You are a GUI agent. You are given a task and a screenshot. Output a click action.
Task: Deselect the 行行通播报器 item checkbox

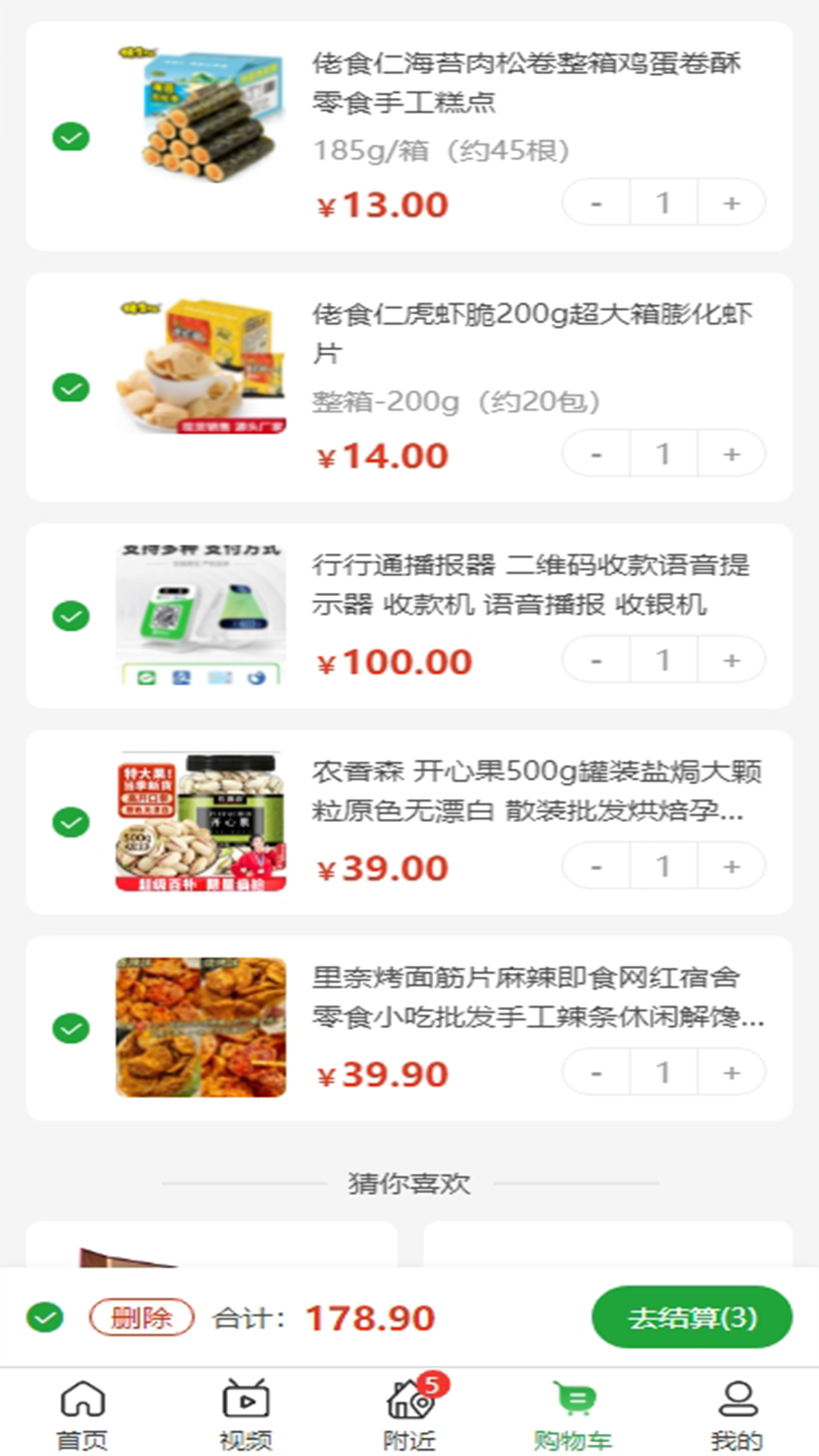71,616
